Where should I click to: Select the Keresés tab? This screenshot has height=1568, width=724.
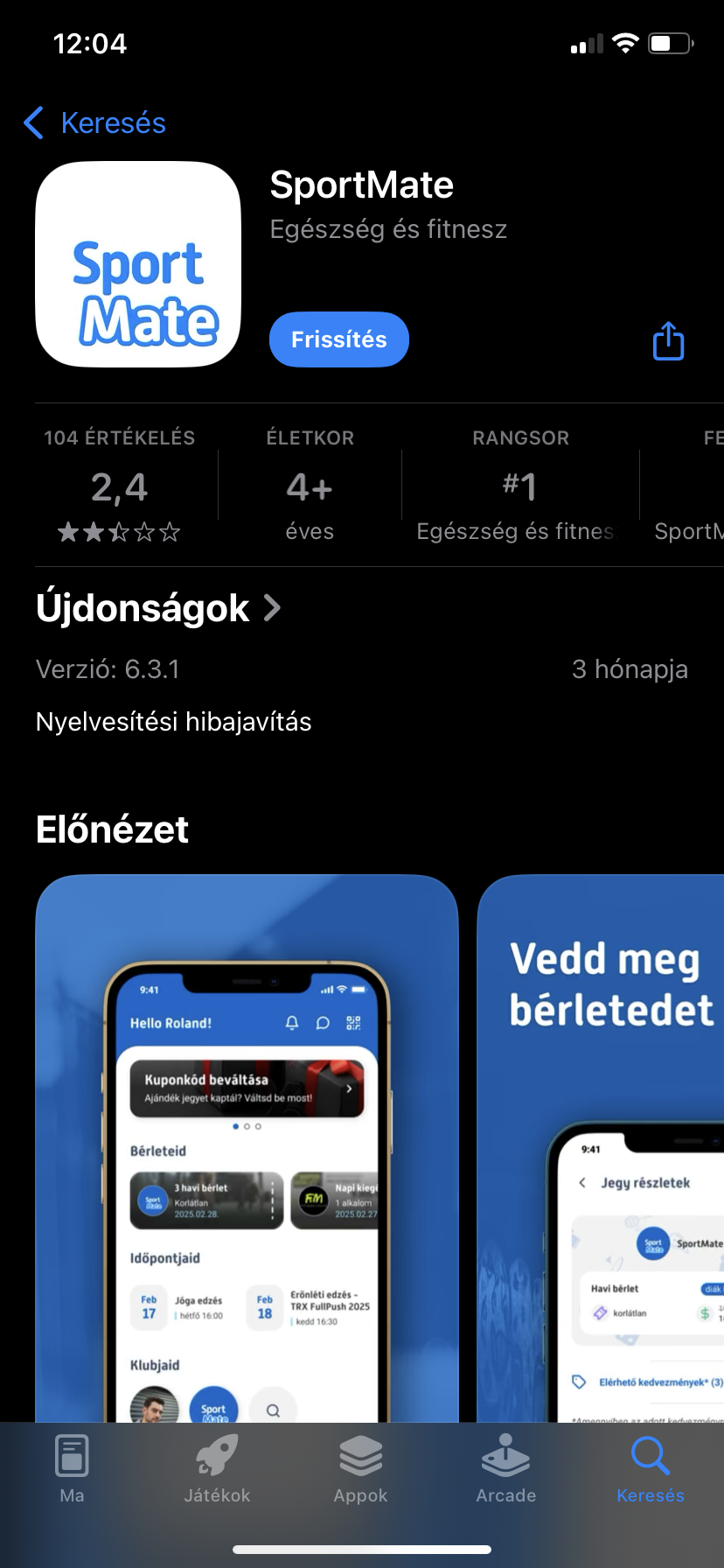(x=650, y=1468)
